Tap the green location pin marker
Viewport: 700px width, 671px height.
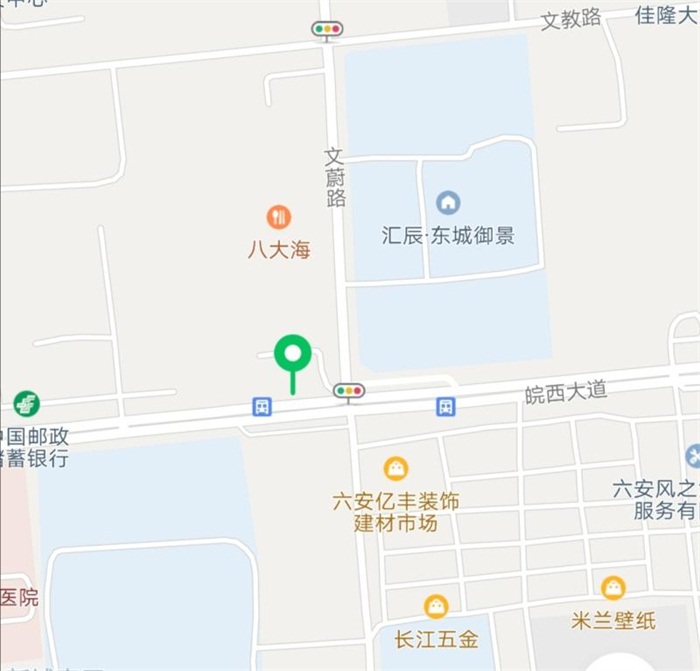tap(293, 355)
